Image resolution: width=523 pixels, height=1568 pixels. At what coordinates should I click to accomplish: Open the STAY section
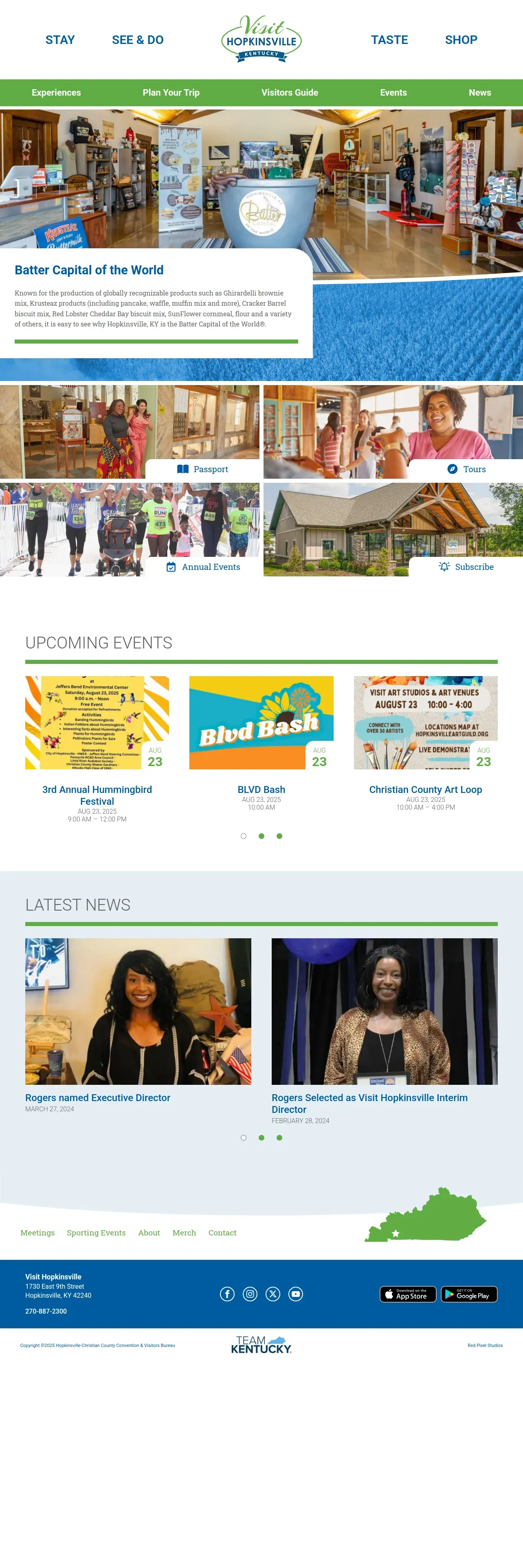(x=59, y=40)
